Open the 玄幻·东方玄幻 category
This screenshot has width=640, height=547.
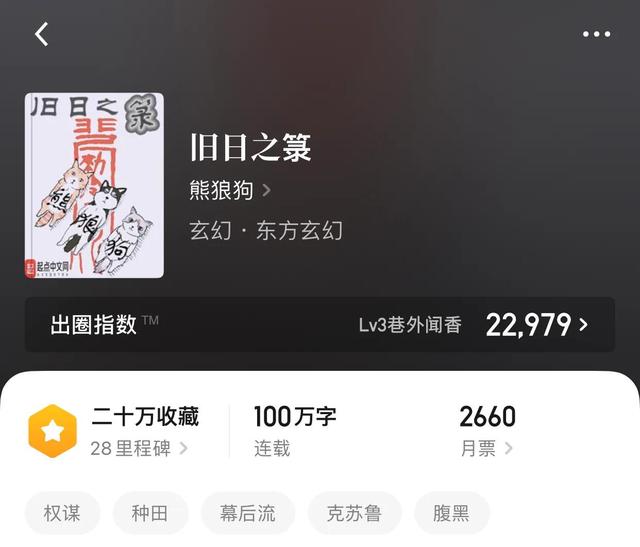tap(266, 230)
